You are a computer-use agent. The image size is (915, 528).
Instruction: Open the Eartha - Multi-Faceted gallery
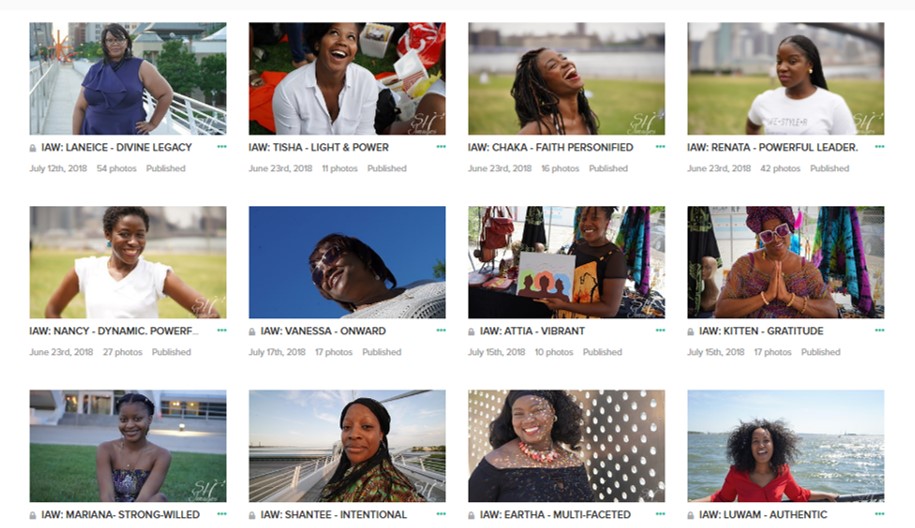click(x=566, y=445)
